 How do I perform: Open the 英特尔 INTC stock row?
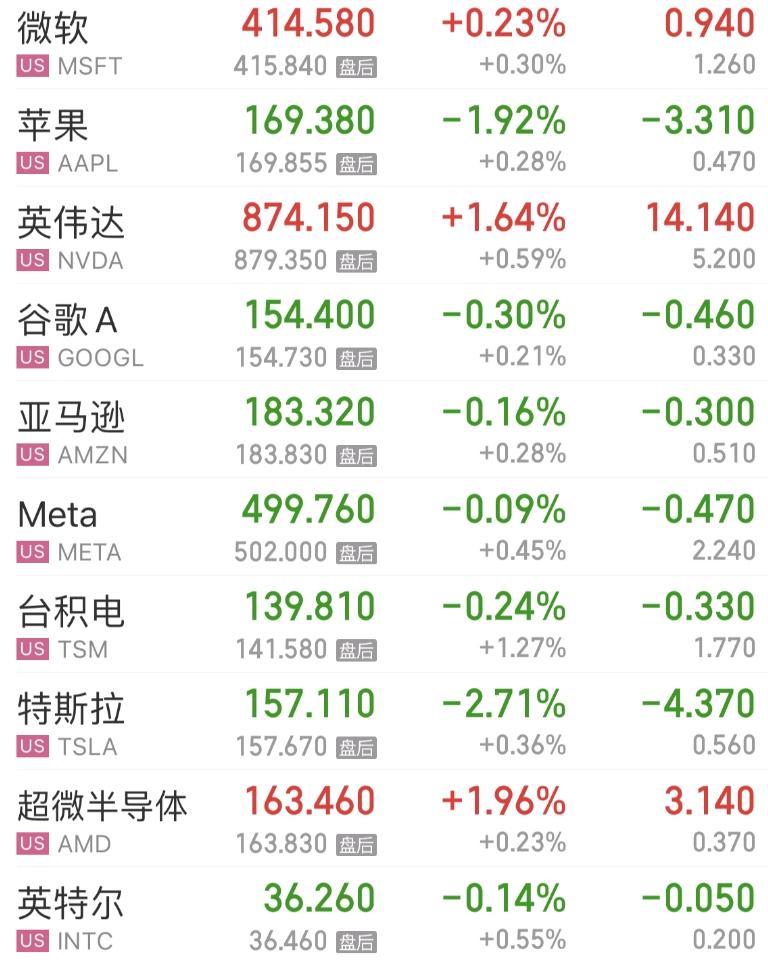coord(384,917)
